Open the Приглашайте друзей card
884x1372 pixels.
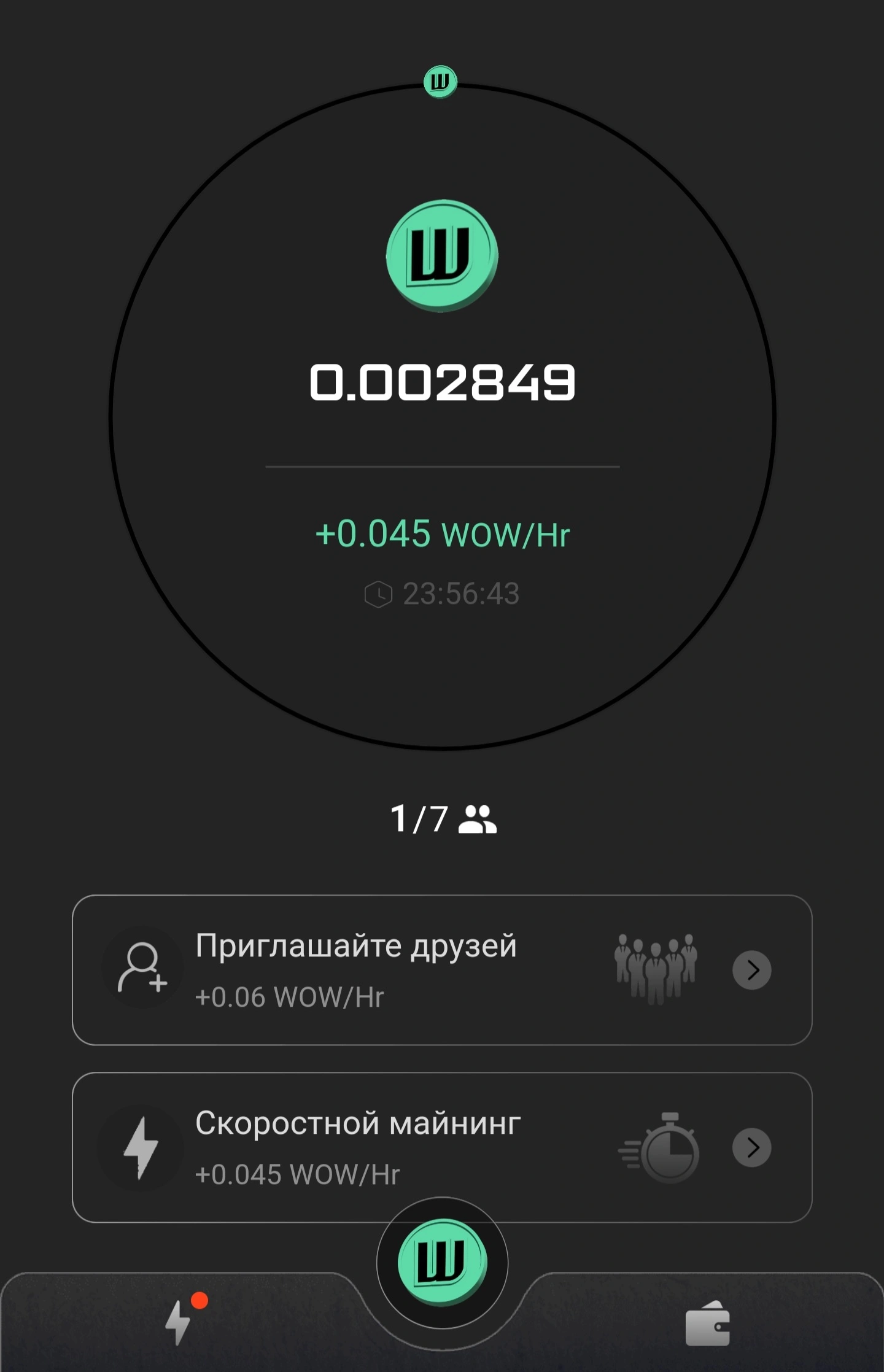pyautogui.click(x=442, y=970)
